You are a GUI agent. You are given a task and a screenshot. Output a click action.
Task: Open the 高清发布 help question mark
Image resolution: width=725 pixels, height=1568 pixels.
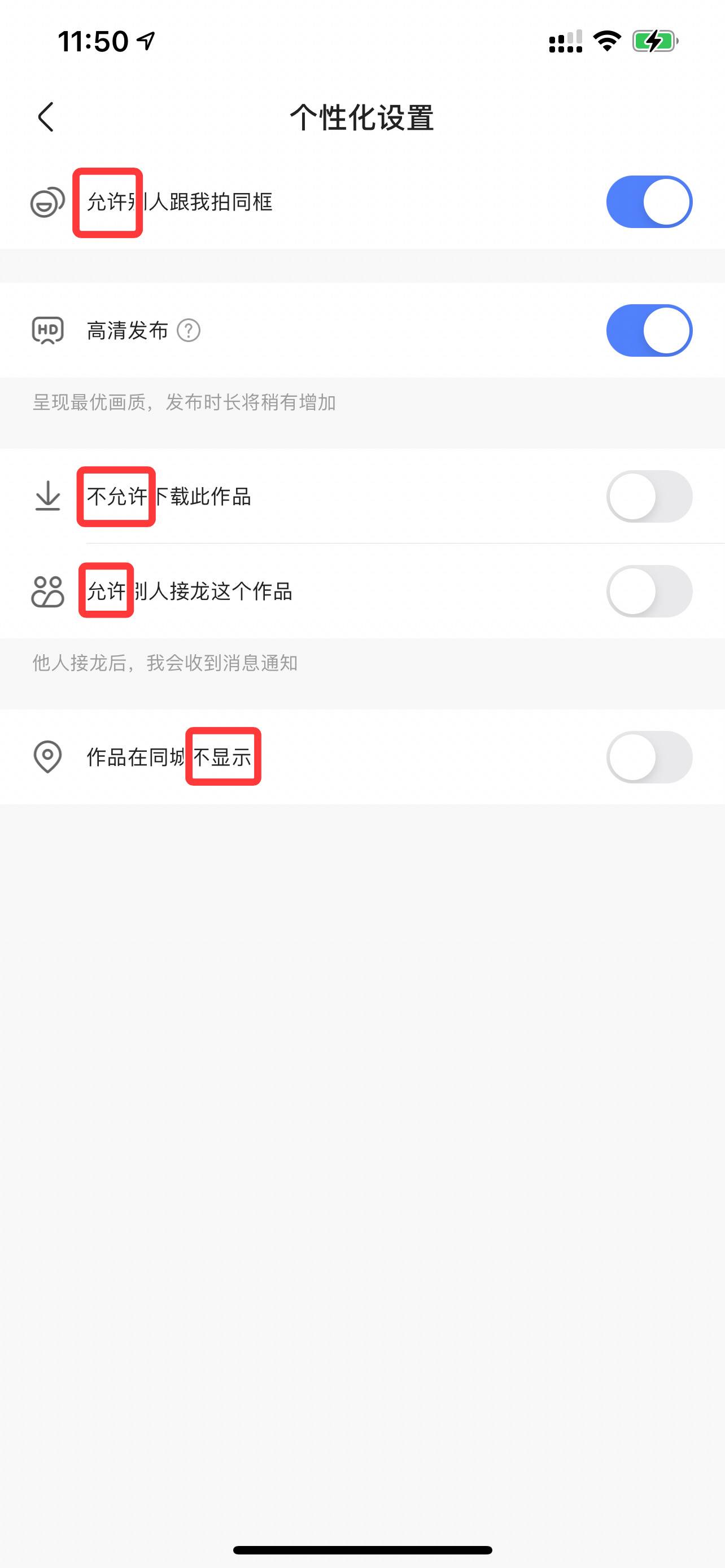(x=189, y=331)
